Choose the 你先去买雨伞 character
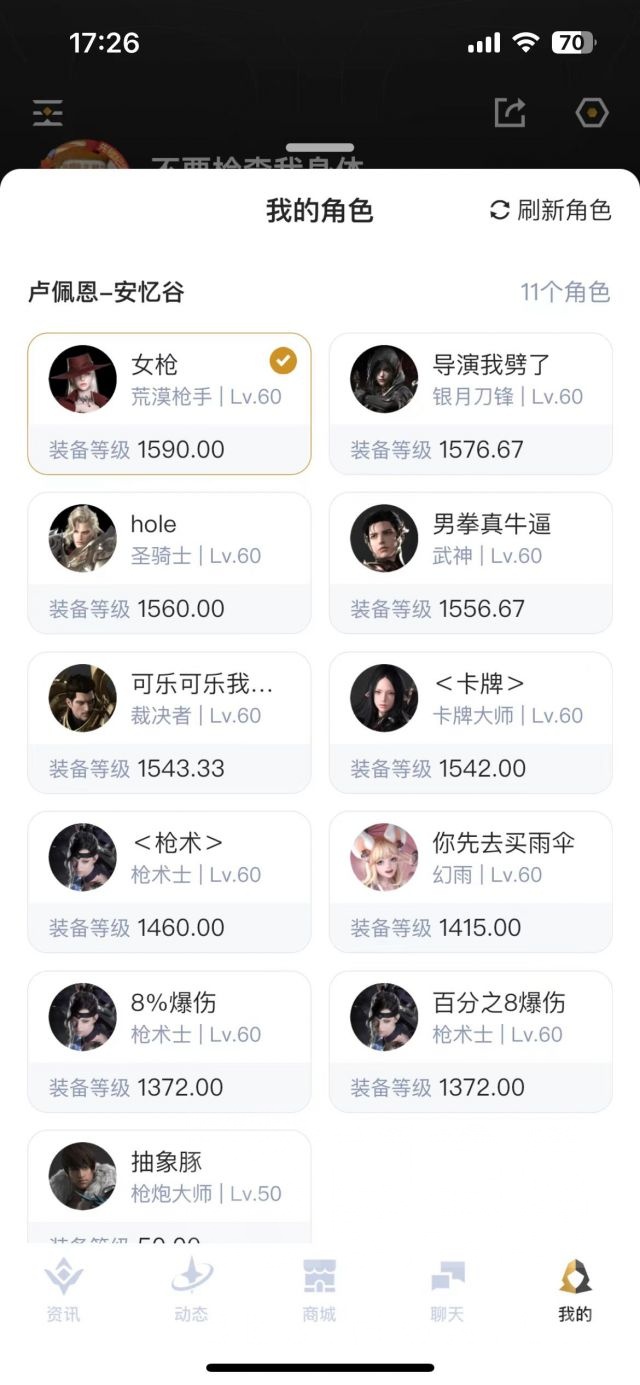This screenshot has height=1385, width=640. (470, 880)
